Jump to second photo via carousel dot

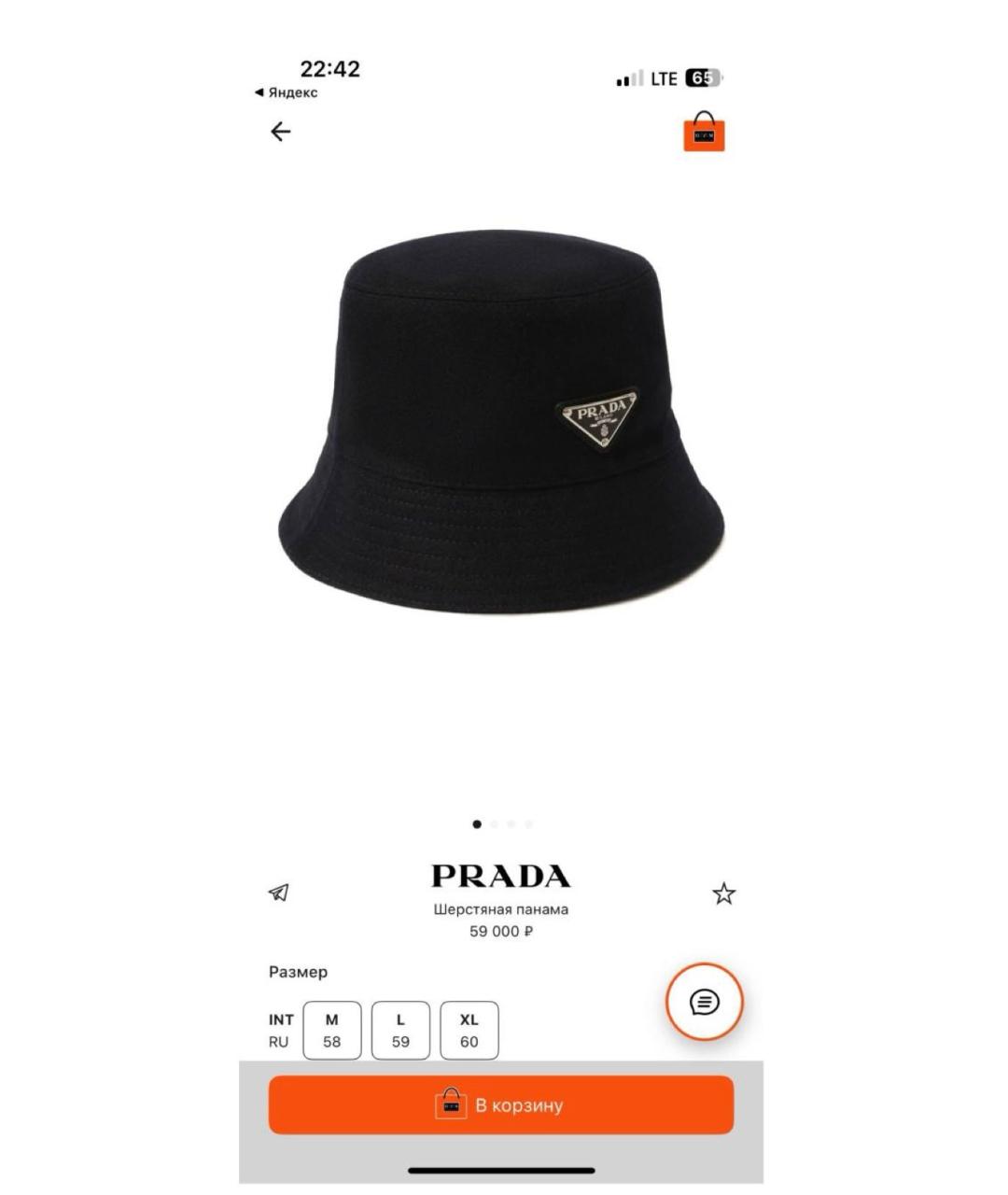point(497,825)
